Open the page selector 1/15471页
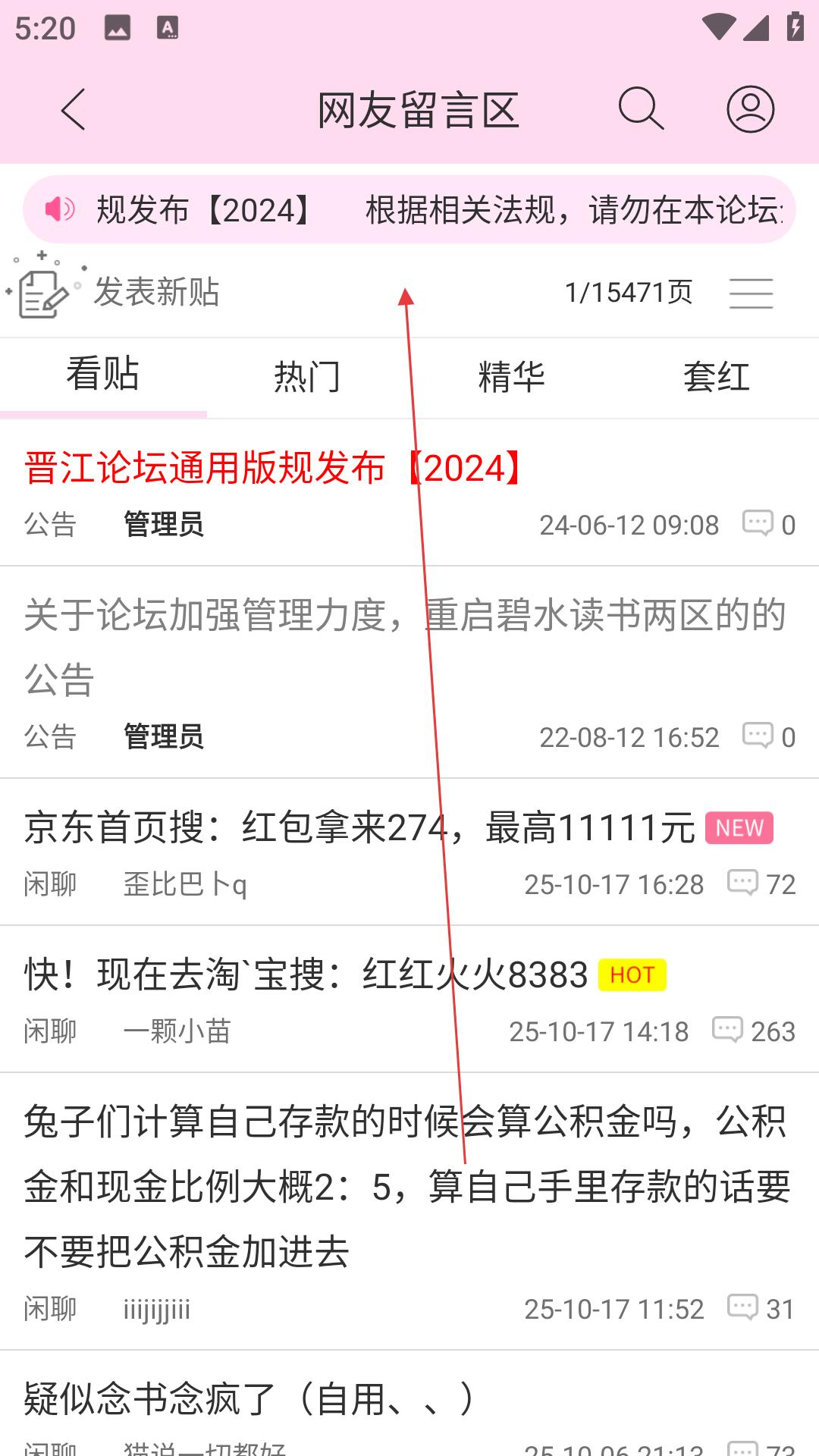The image size is (819, 1456). (x=629, y=292)
